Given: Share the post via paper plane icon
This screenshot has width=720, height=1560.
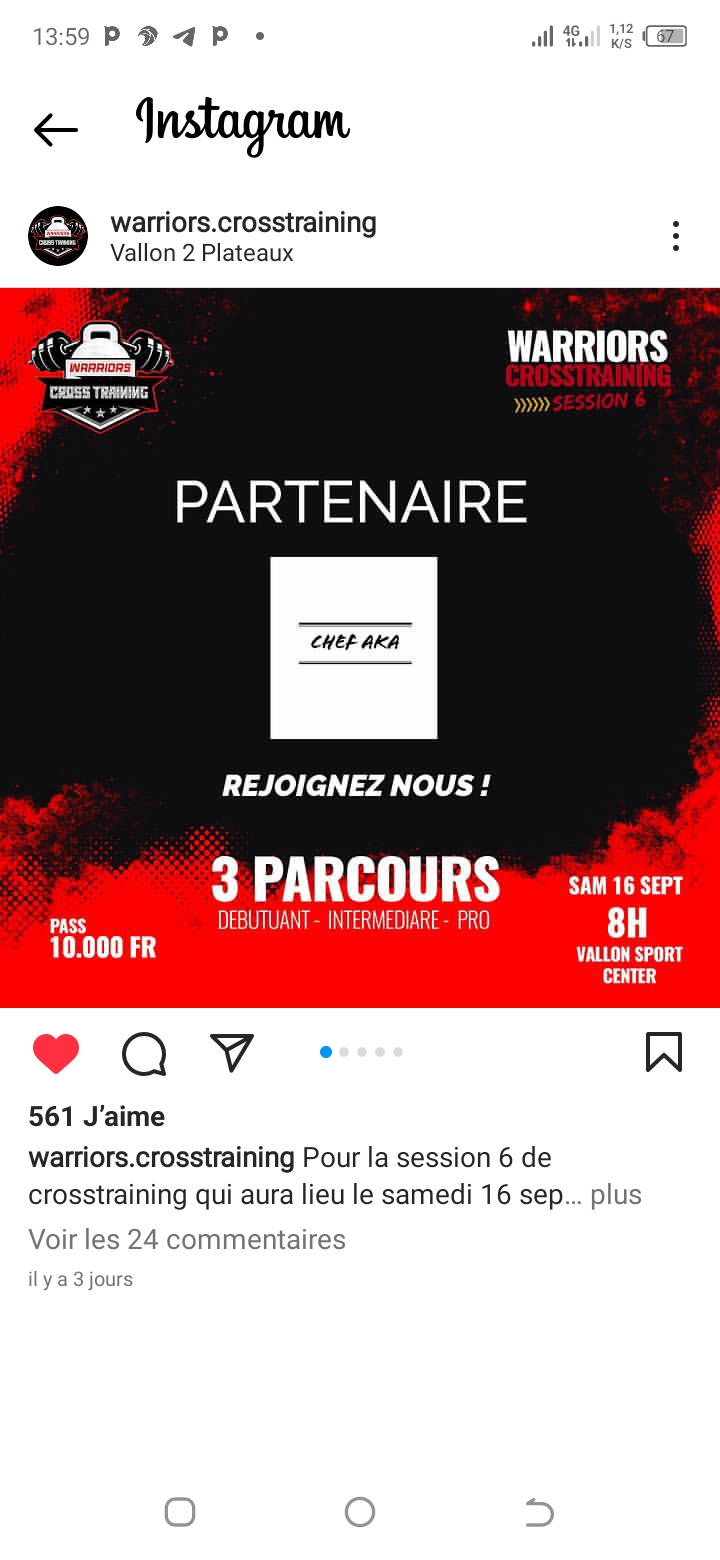Looking at the screenshot, I should pyautogui.click(x=232, y=1053).
